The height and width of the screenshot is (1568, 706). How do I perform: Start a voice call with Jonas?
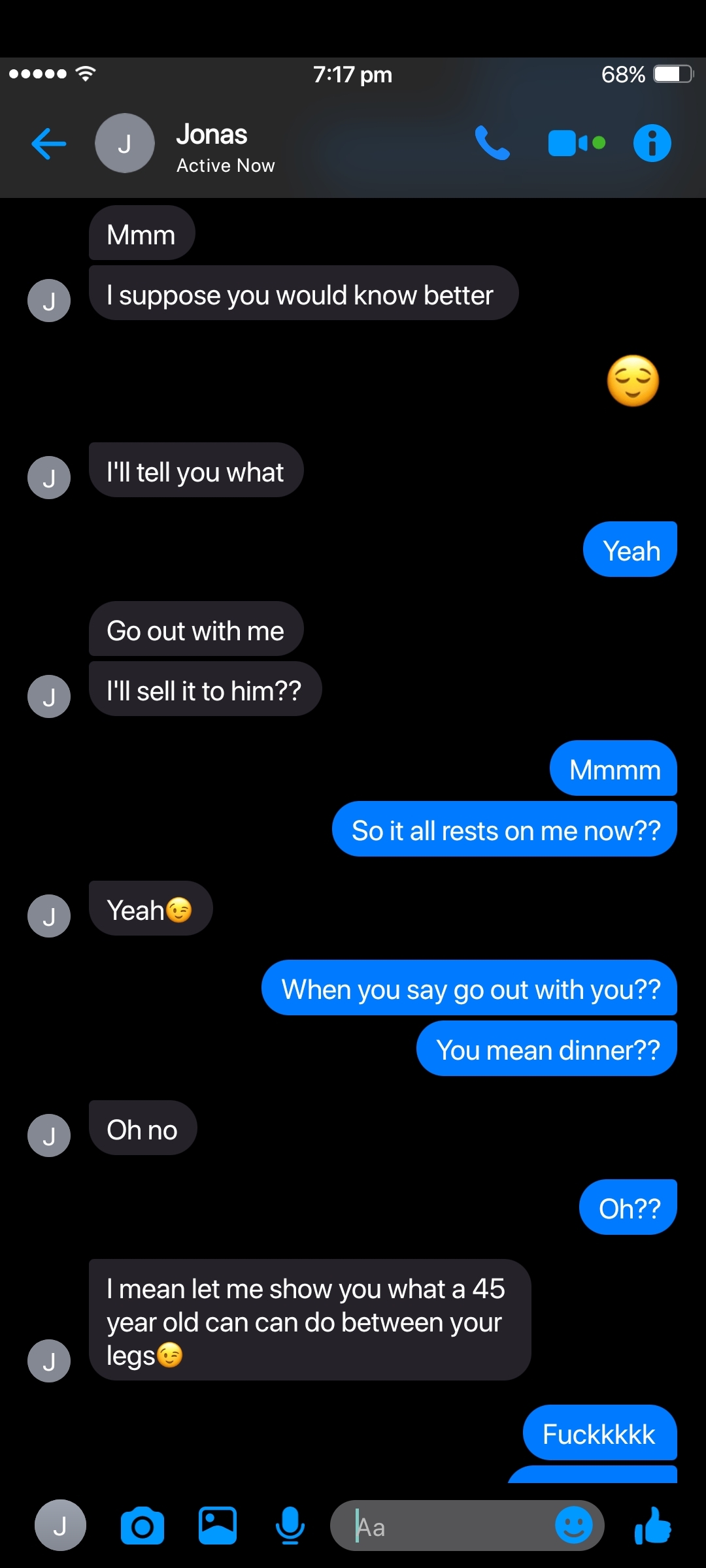tap(492, 143)
